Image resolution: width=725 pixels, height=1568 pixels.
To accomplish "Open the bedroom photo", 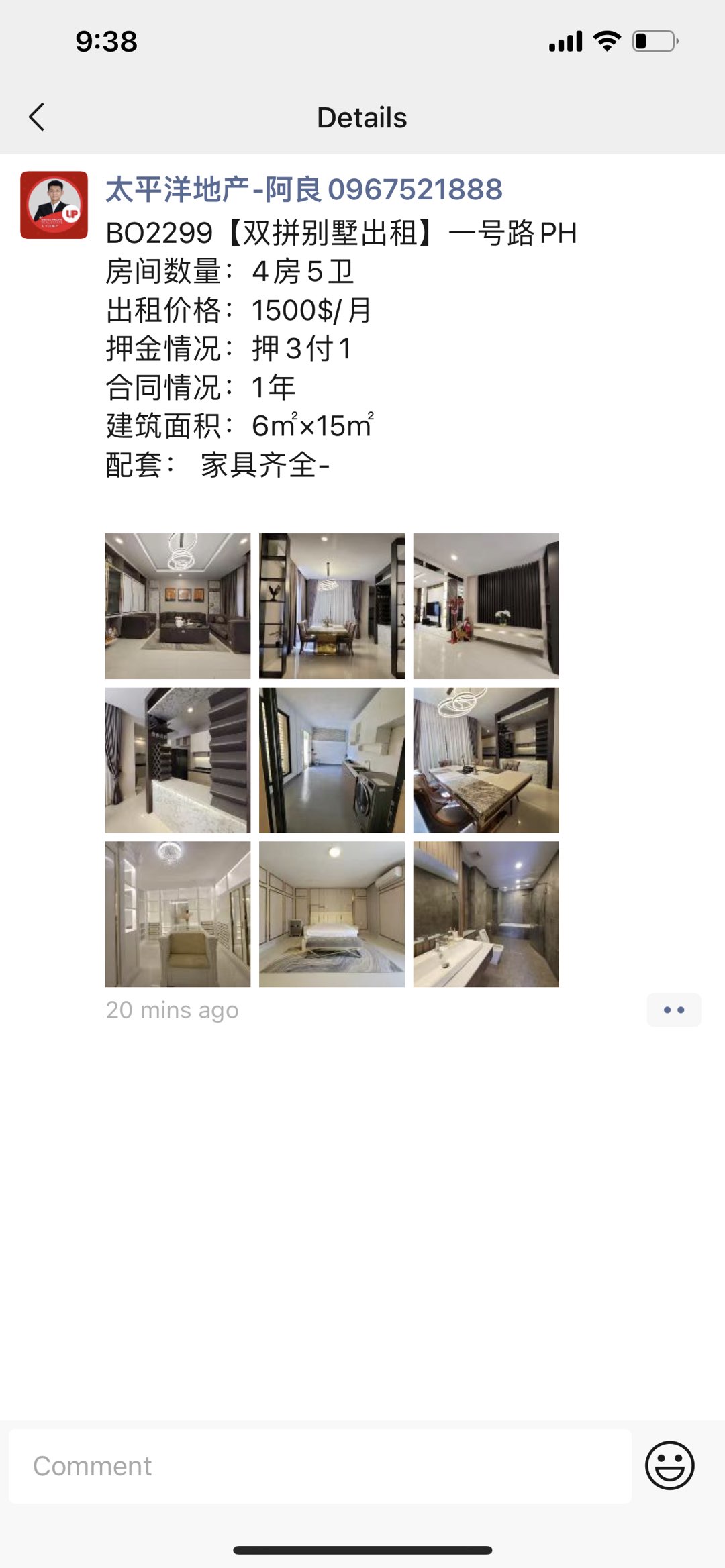I will [332, 914].
